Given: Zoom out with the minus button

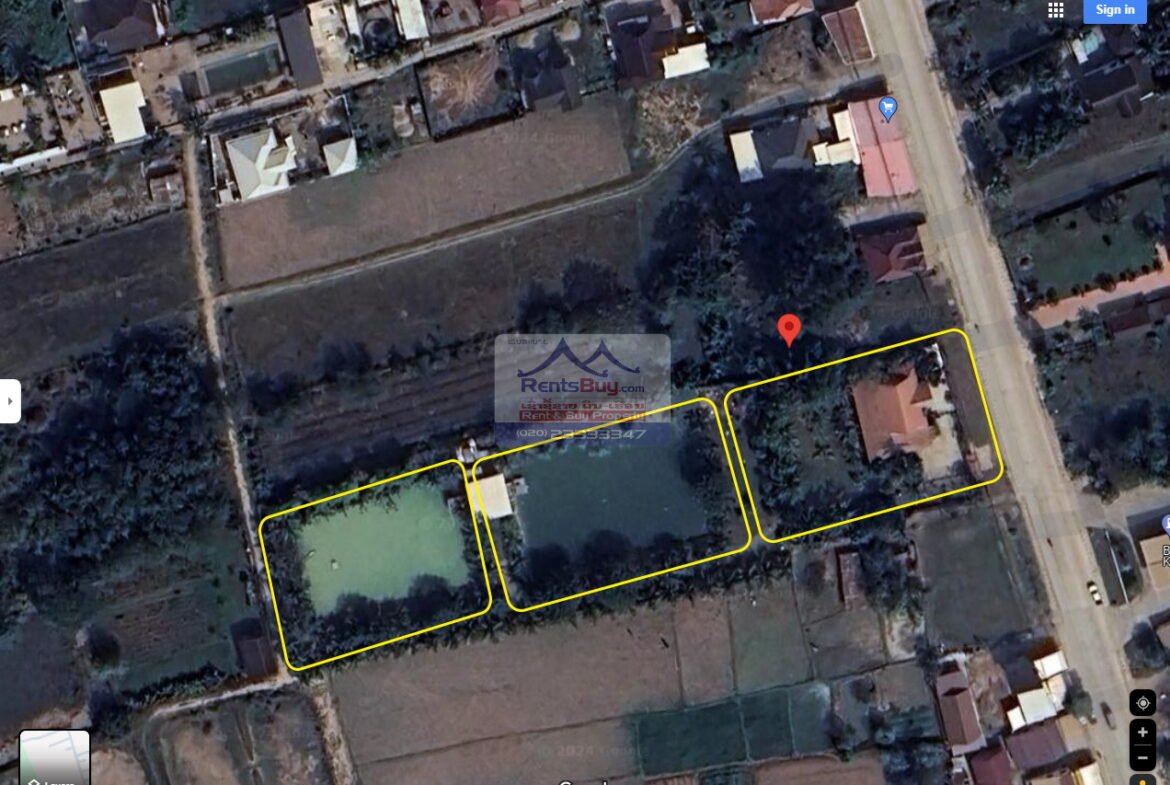Looking at the screenshot, I should pos(1142,757).
